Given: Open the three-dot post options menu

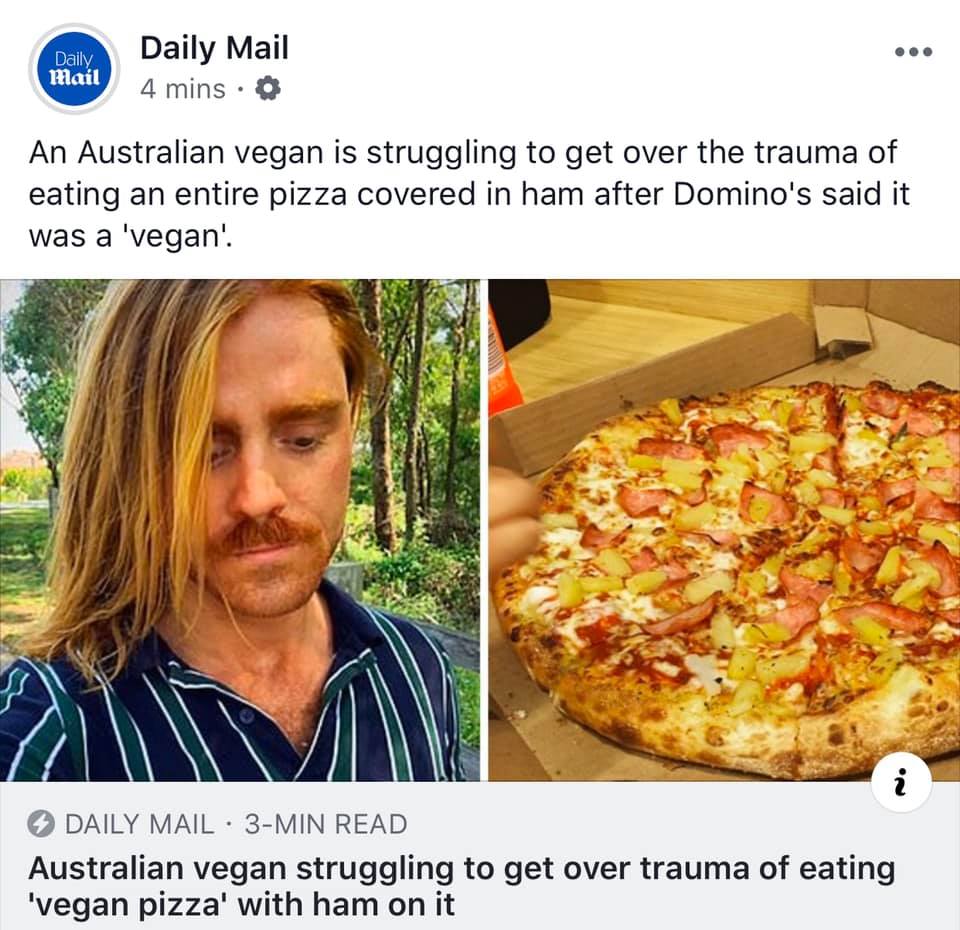Looking at the screenshot, I should coord(913,51).
